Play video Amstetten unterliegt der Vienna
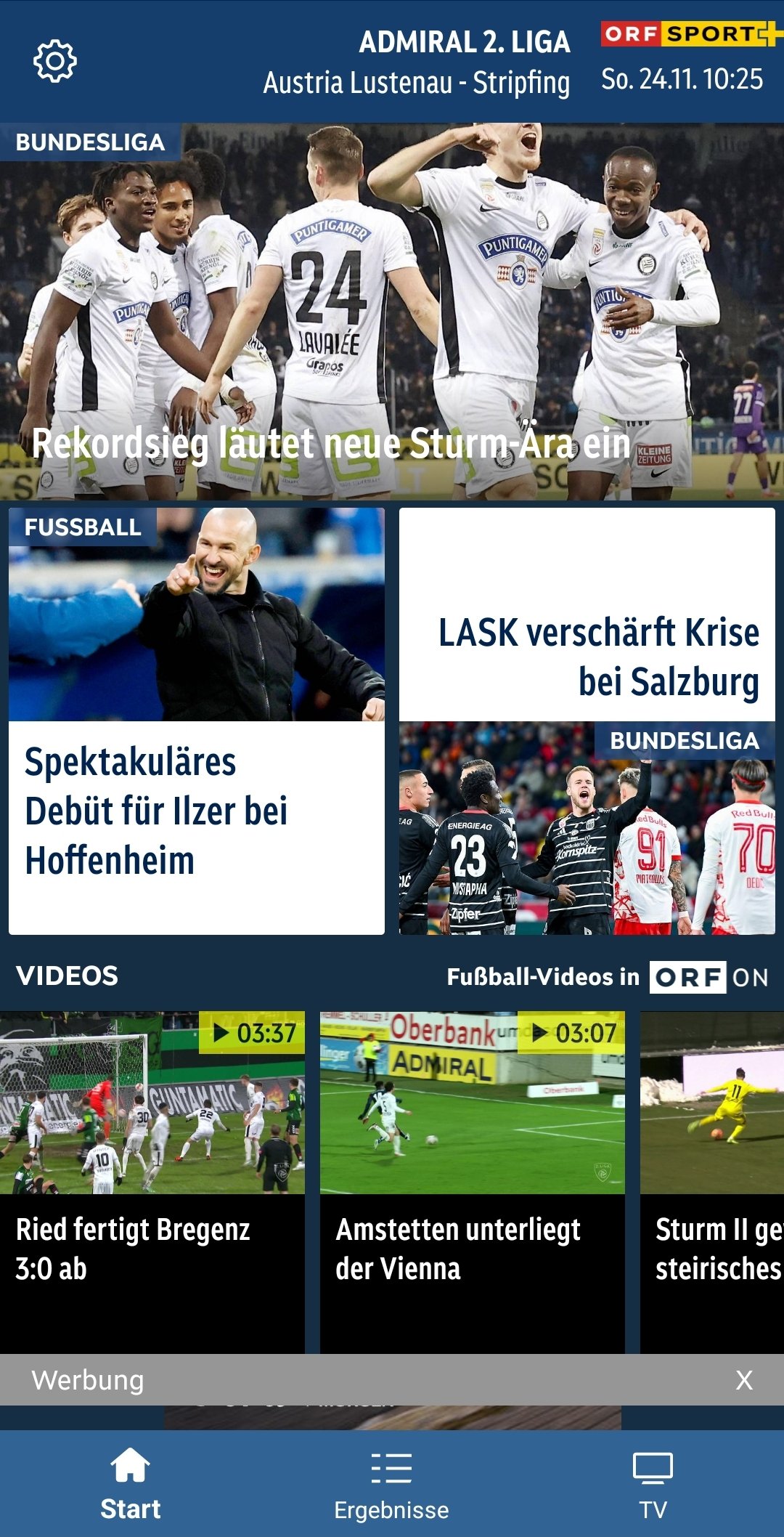The height and width of the screenshot is (1537, 784). click(473, 1183)
